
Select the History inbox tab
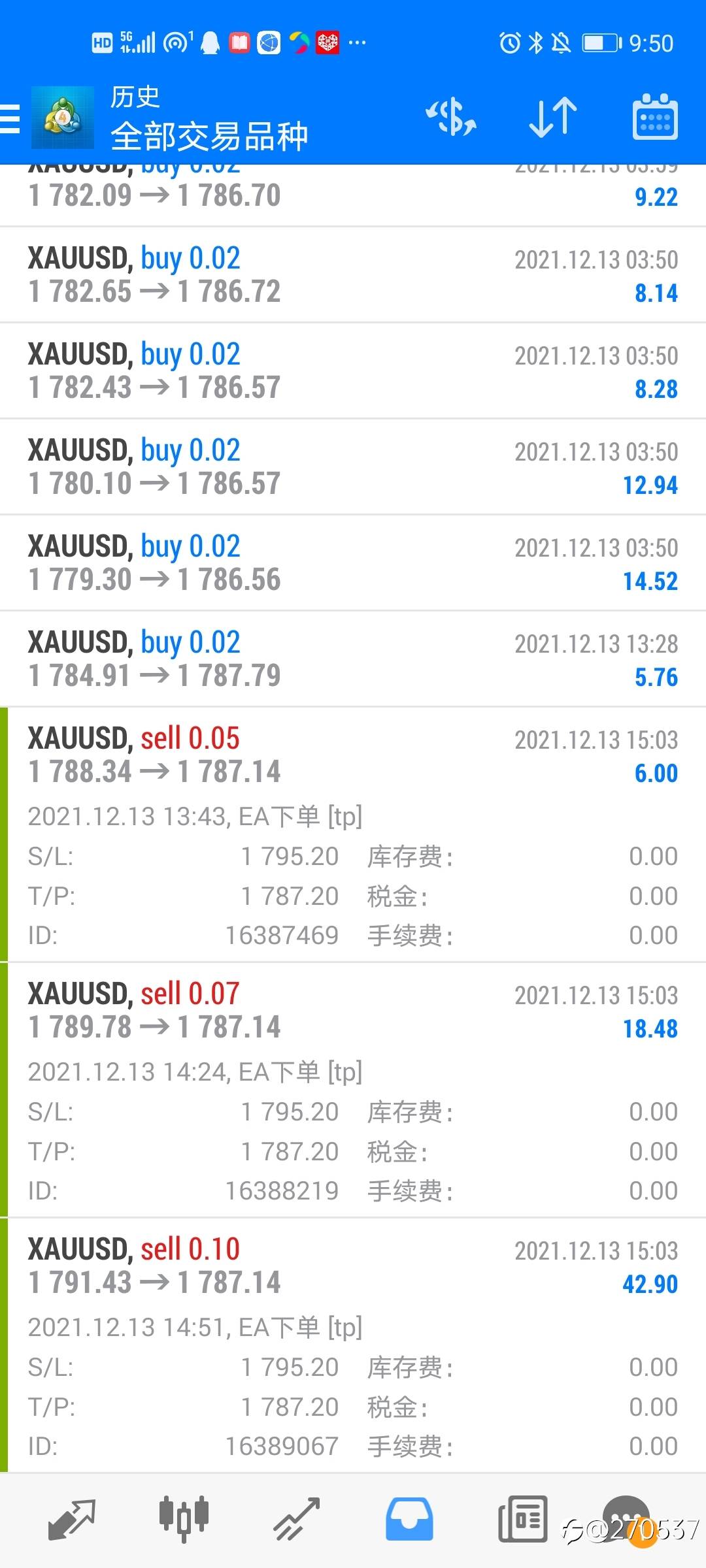[x=409, y=1519]
